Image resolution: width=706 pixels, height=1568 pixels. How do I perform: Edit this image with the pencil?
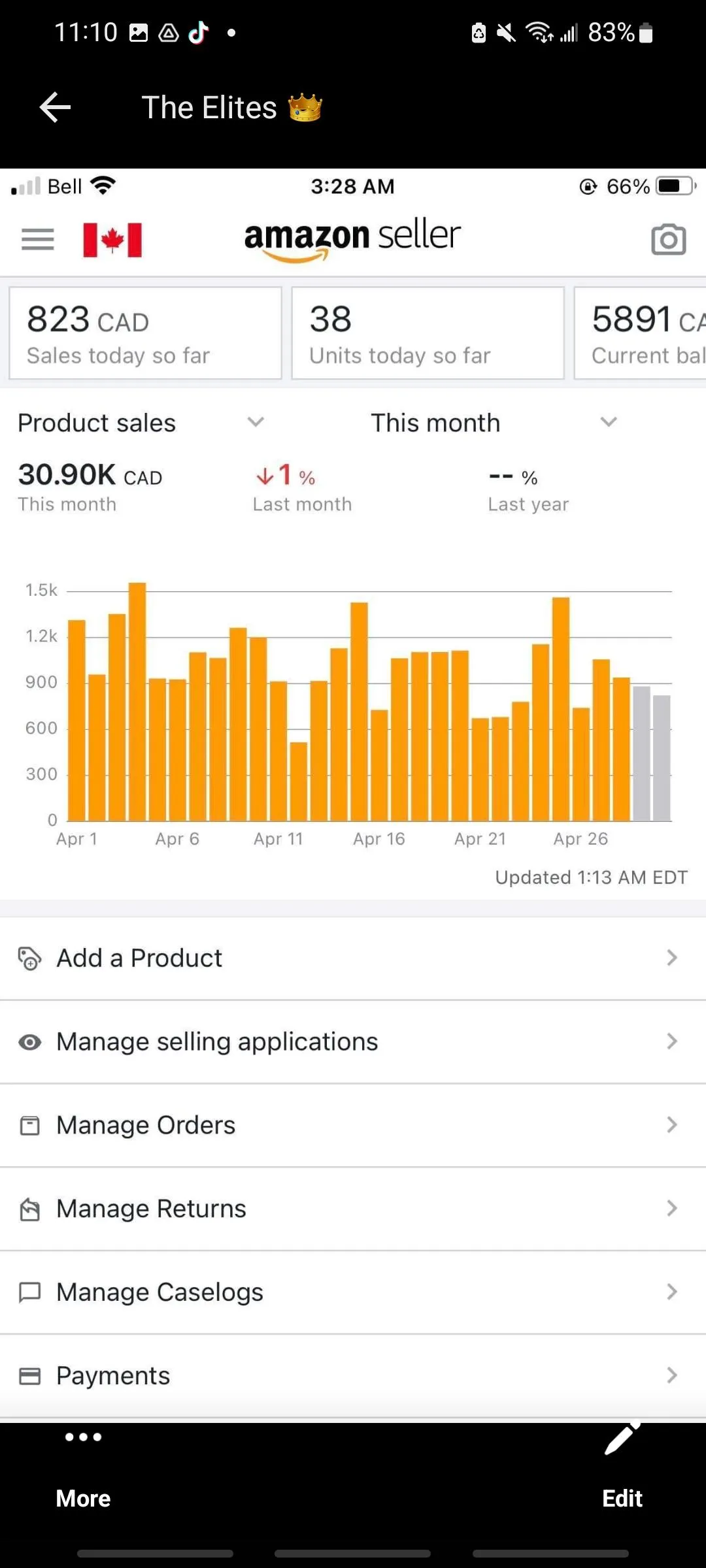coord(622,1467)
